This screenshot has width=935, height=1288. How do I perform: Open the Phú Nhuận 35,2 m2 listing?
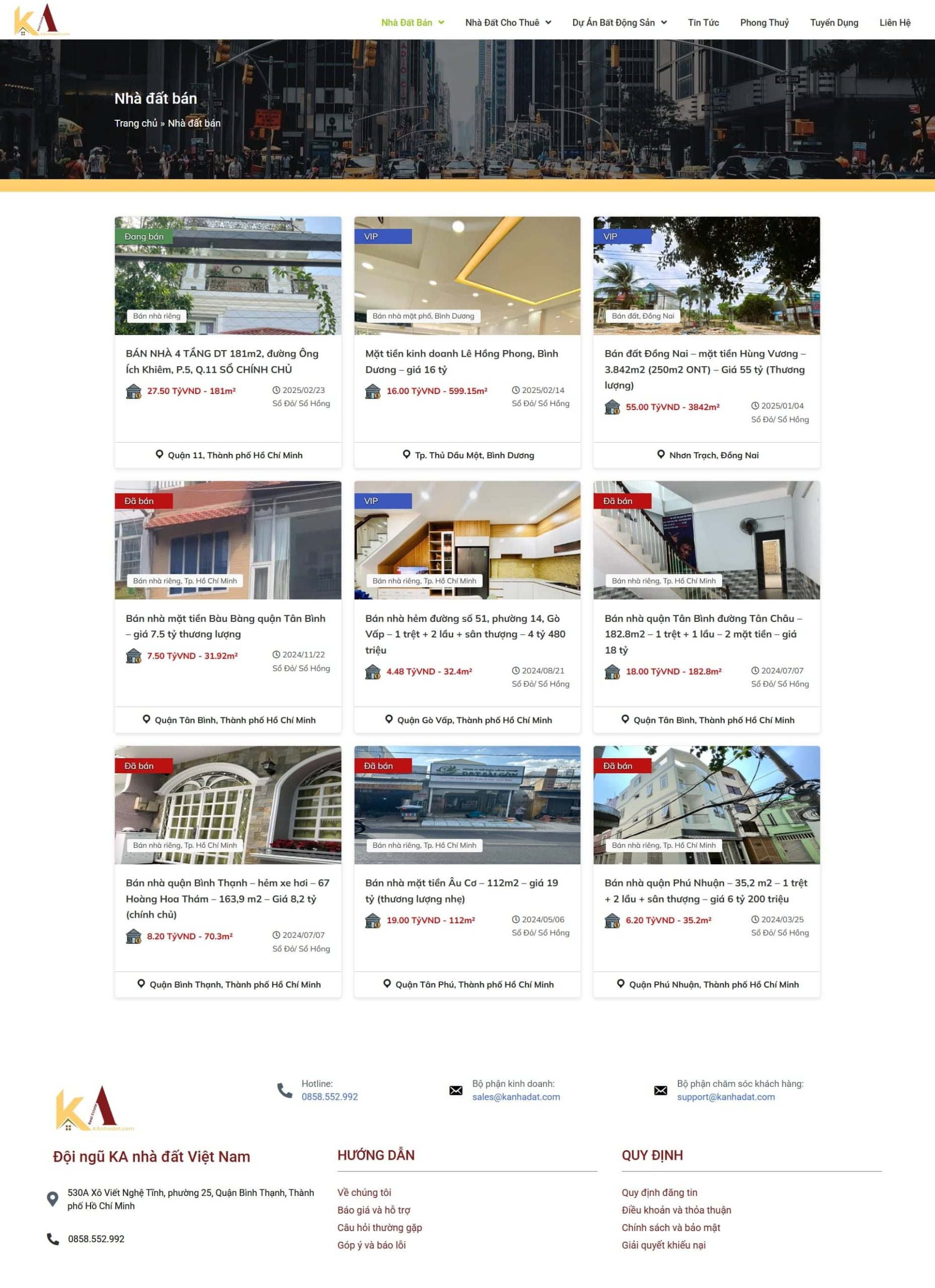tap(706, 890)
